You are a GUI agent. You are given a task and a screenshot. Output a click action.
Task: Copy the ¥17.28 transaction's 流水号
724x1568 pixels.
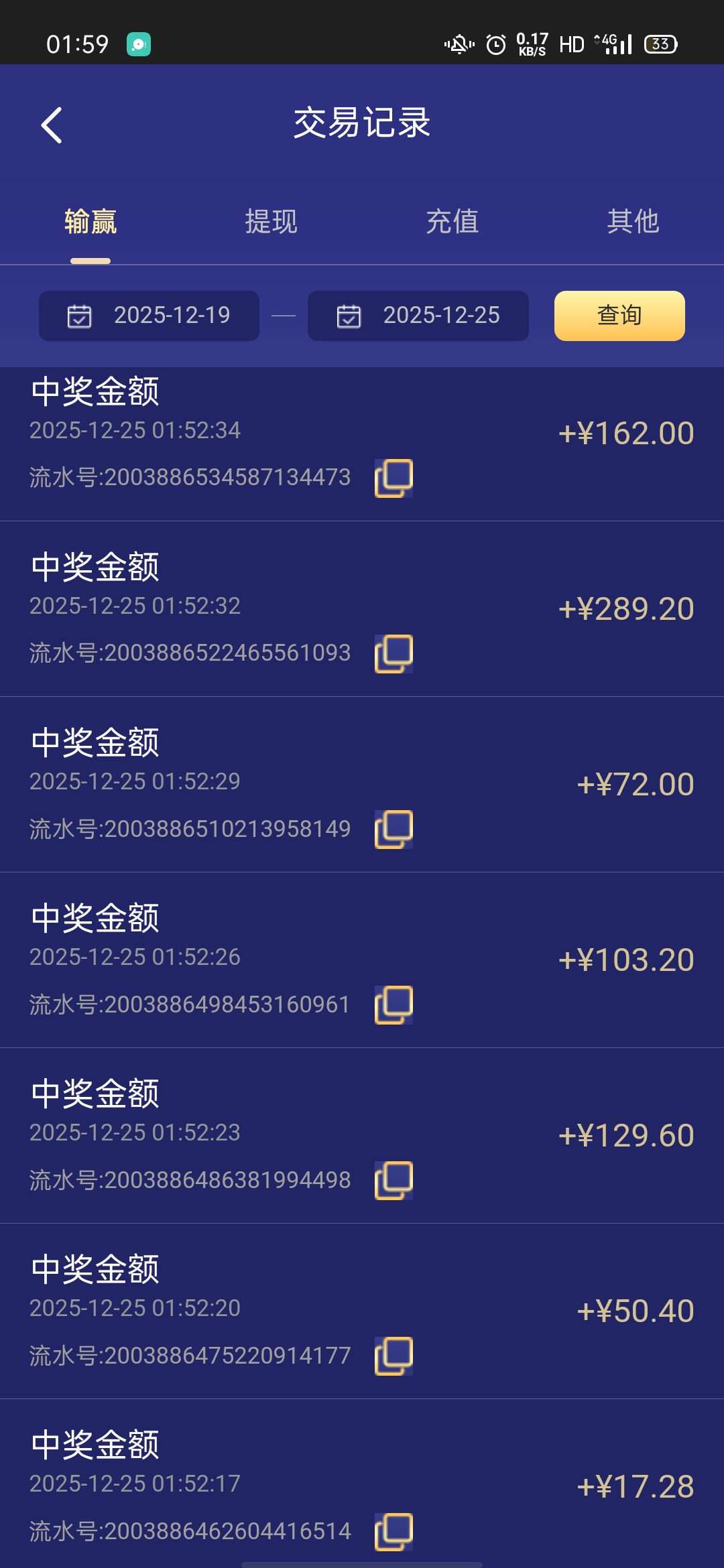395,1530
